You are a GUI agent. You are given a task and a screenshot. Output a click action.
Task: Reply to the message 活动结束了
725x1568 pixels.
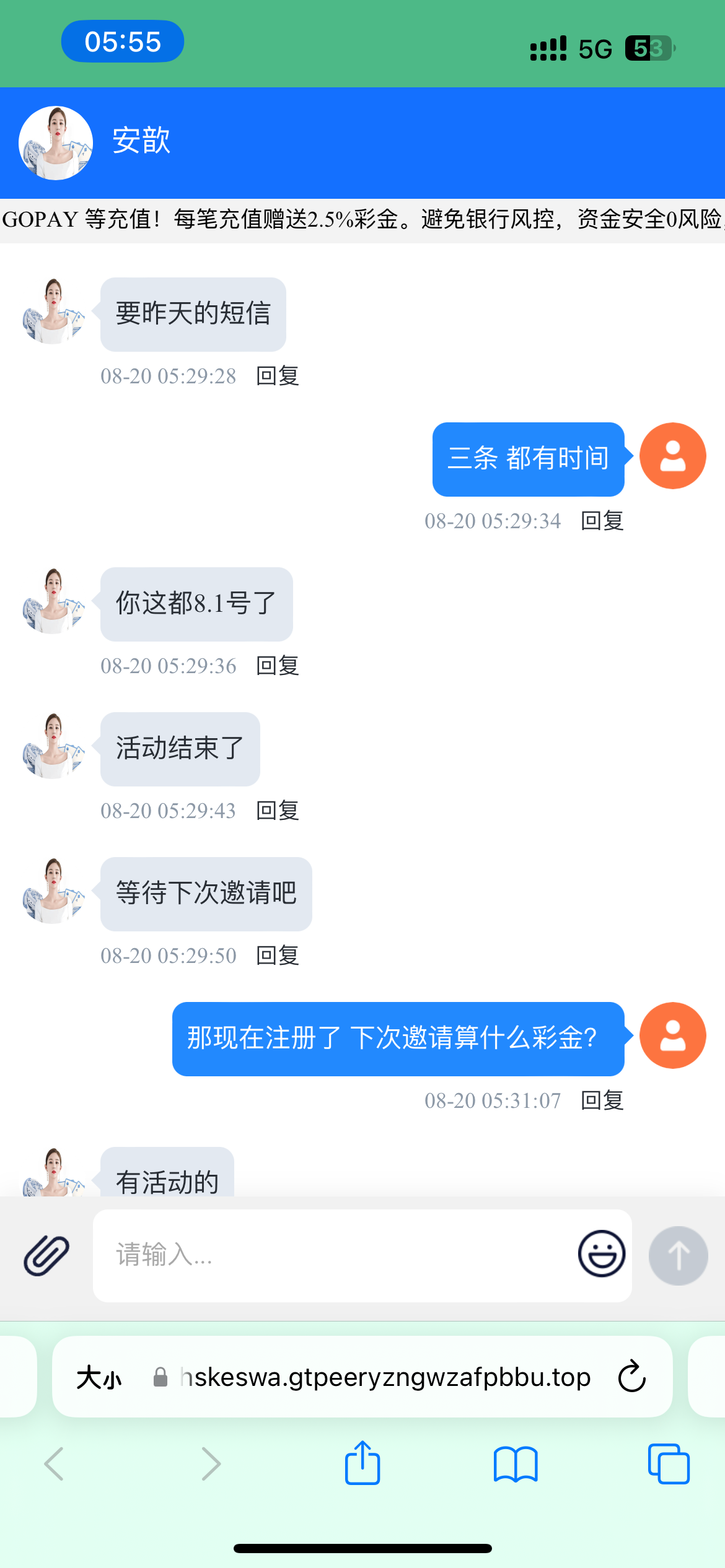click(x=278, y=811)
